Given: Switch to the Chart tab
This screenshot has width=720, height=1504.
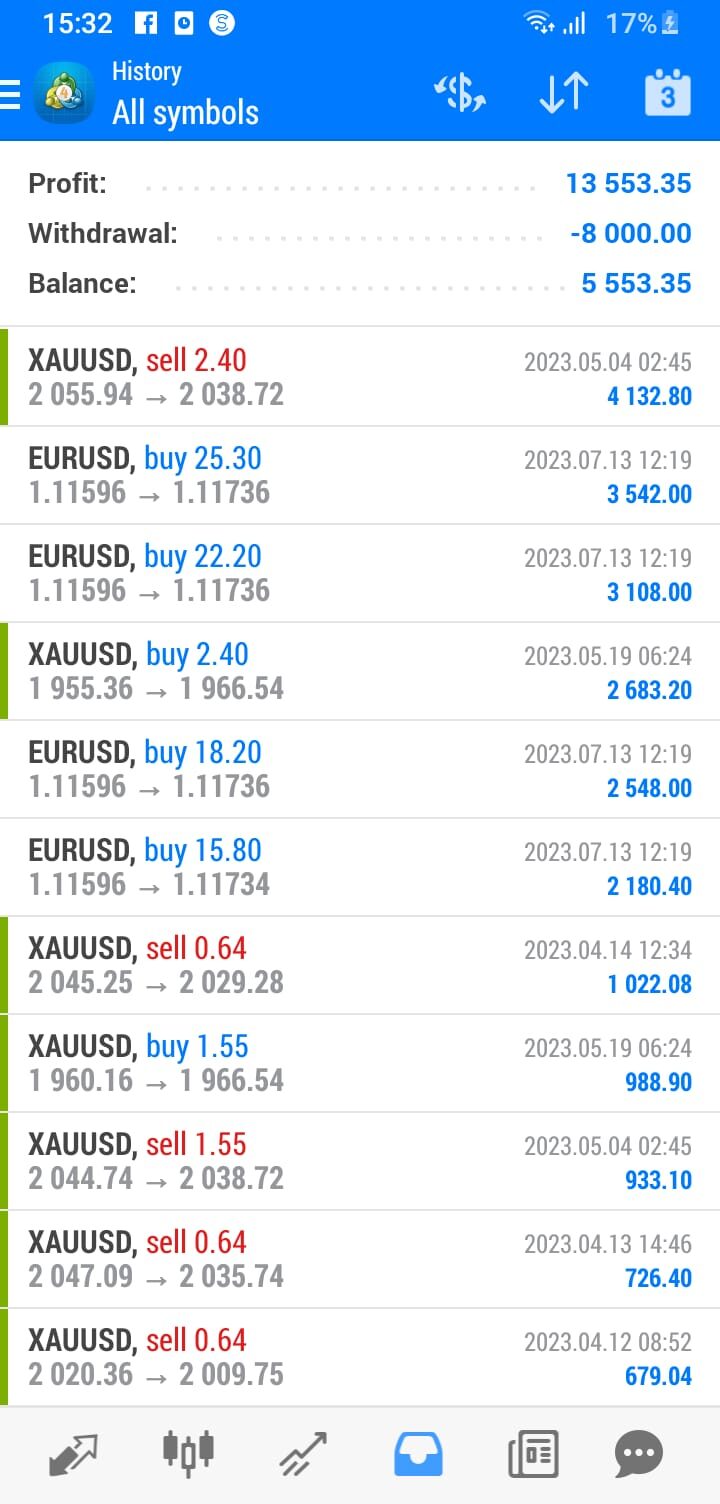Looking at the screenshot, I should coord(188,1454).
